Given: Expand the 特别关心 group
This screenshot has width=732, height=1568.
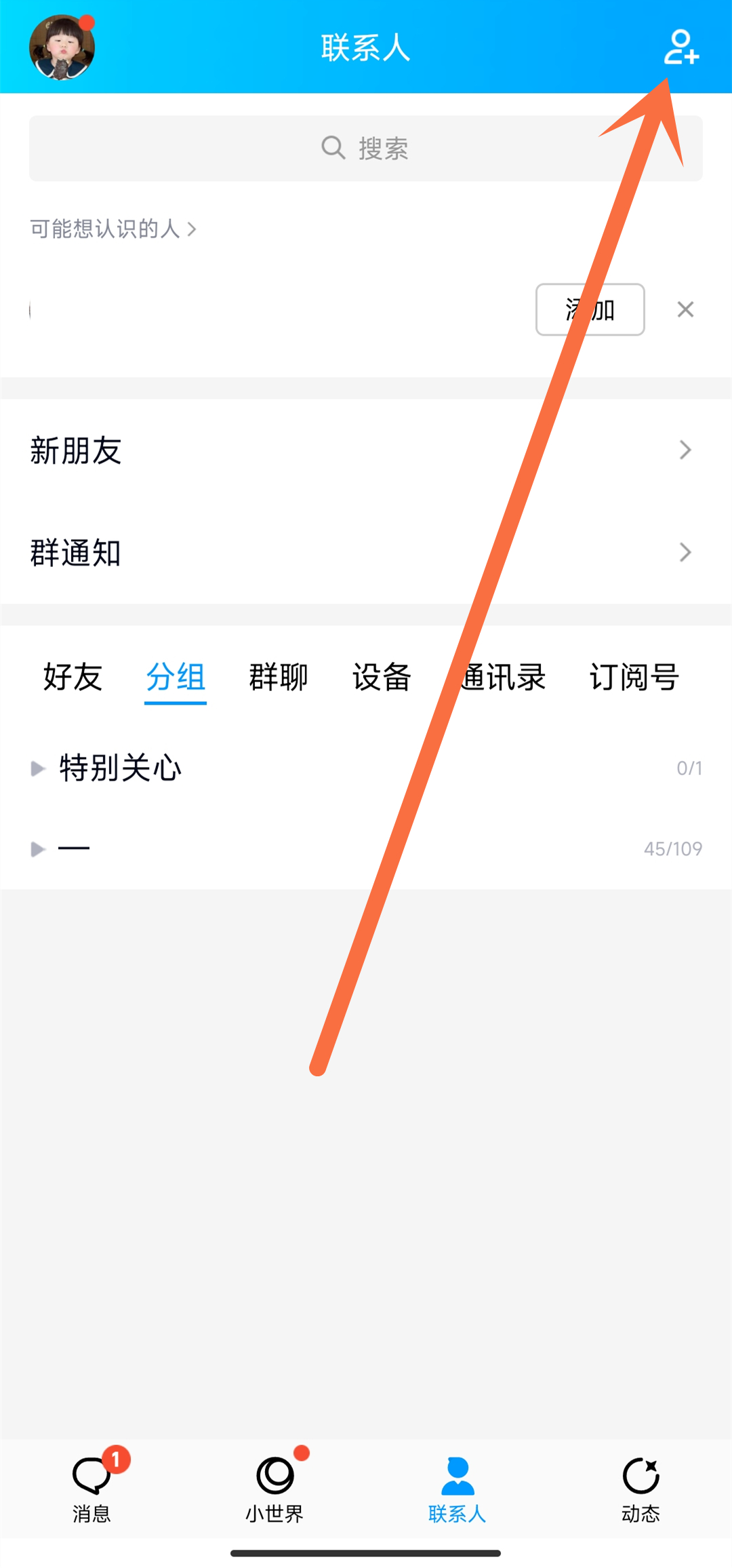Looking at the screenshot, I should (121, 768).
